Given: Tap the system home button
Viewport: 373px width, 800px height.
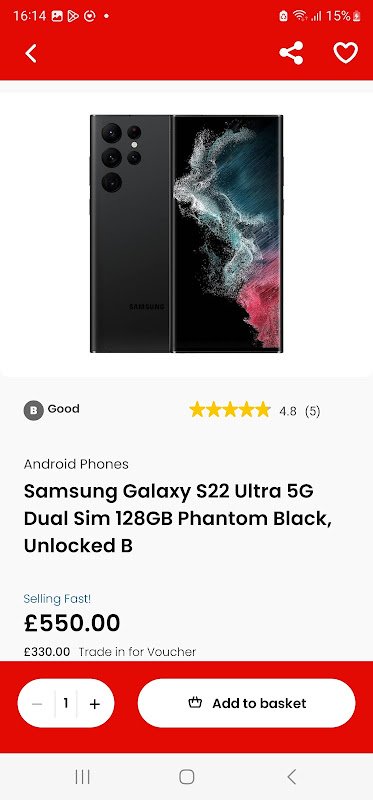Looking at the screenshot, I should click(187, 777).
